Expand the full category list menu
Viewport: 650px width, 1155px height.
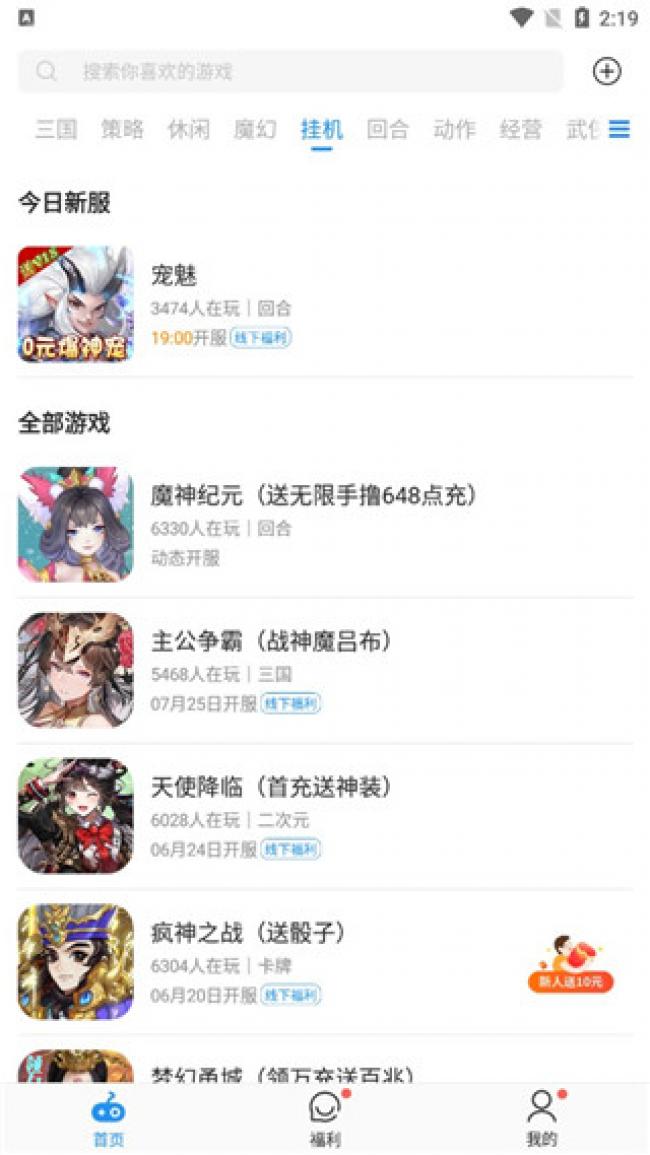tap(620, 129)
